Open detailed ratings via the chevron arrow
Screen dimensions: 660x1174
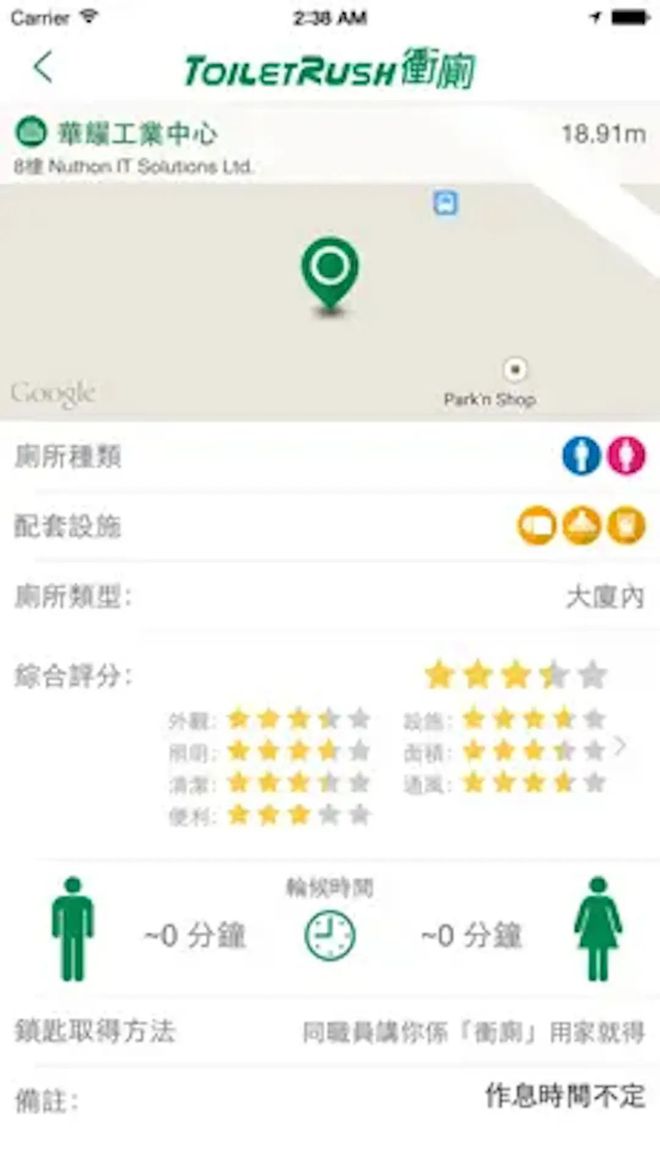[x=621, y=746]
